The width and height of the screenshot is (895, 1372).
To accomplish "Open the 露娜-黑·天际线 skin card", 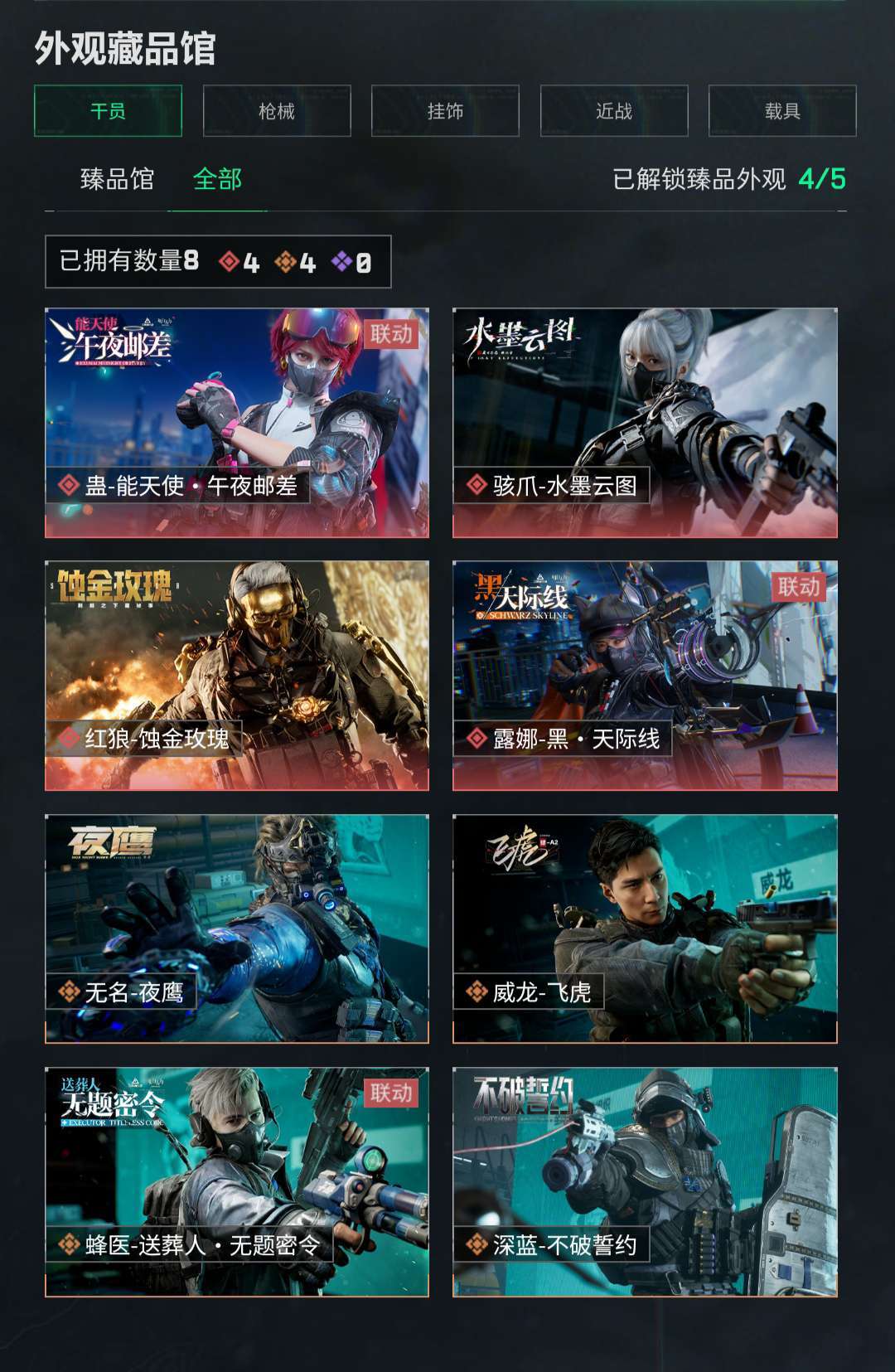I will click(645, 676).
